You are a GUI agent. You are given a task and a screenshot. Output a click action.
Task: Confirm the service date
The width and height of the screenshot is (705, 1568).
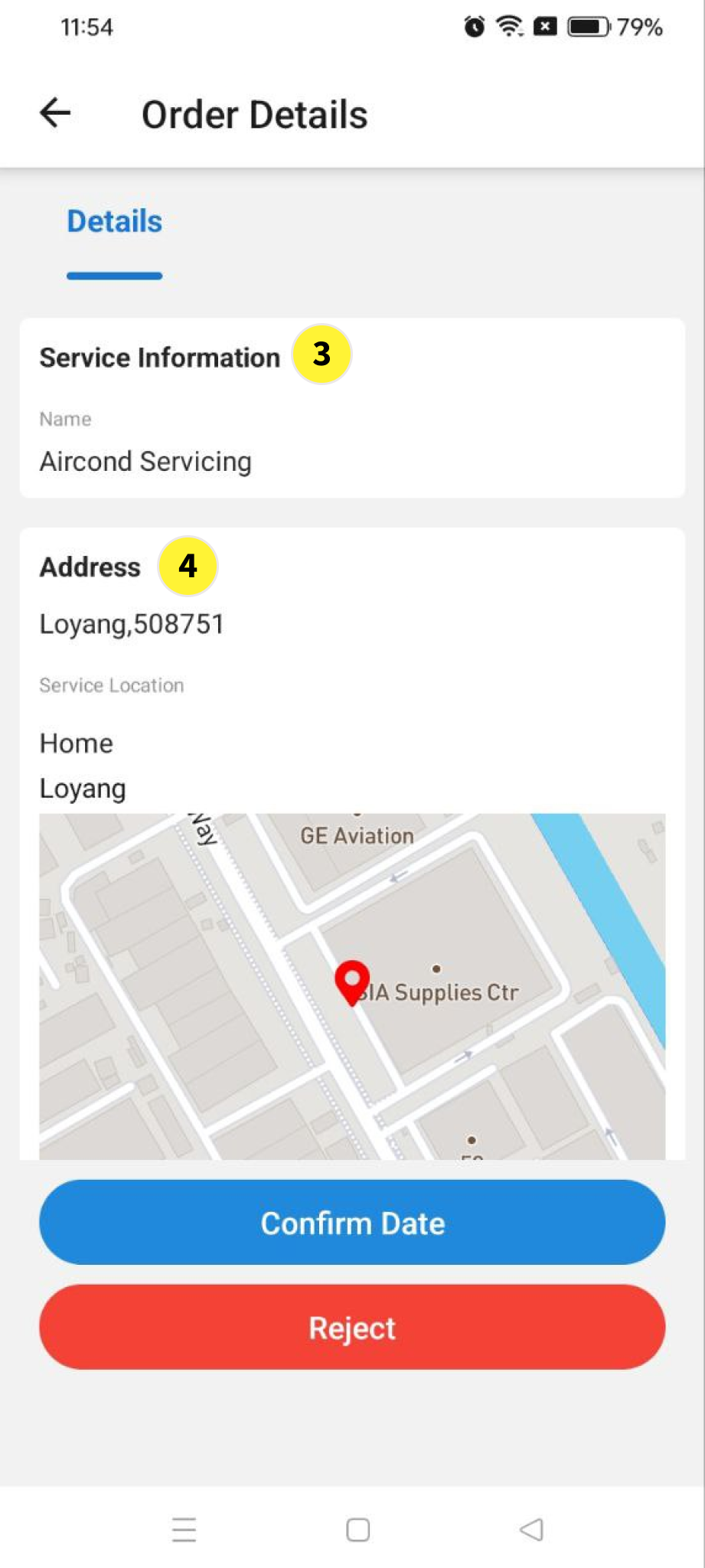(x=352, y=1223)
